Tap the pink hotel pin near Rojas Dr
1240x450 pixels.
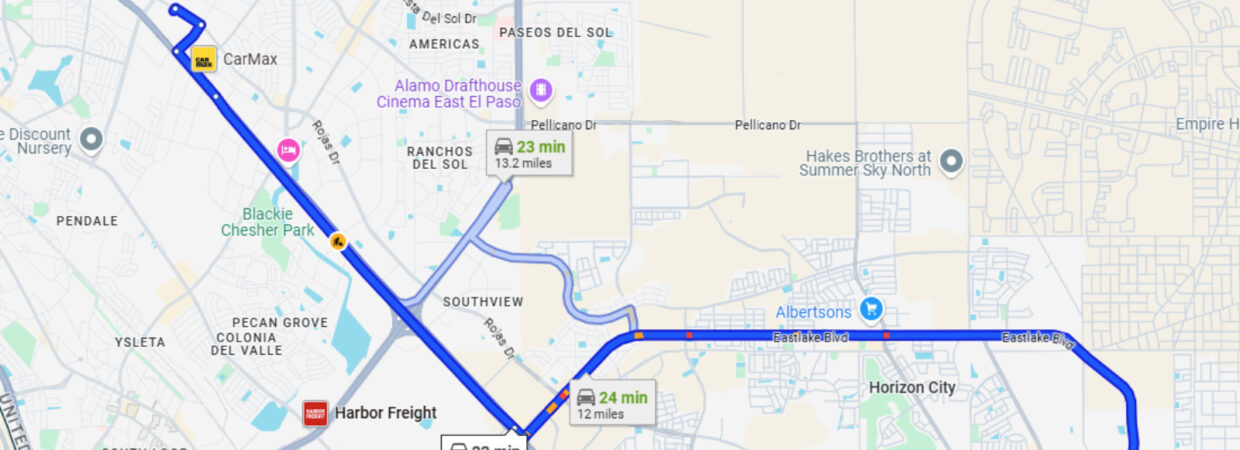coord(288,150)
